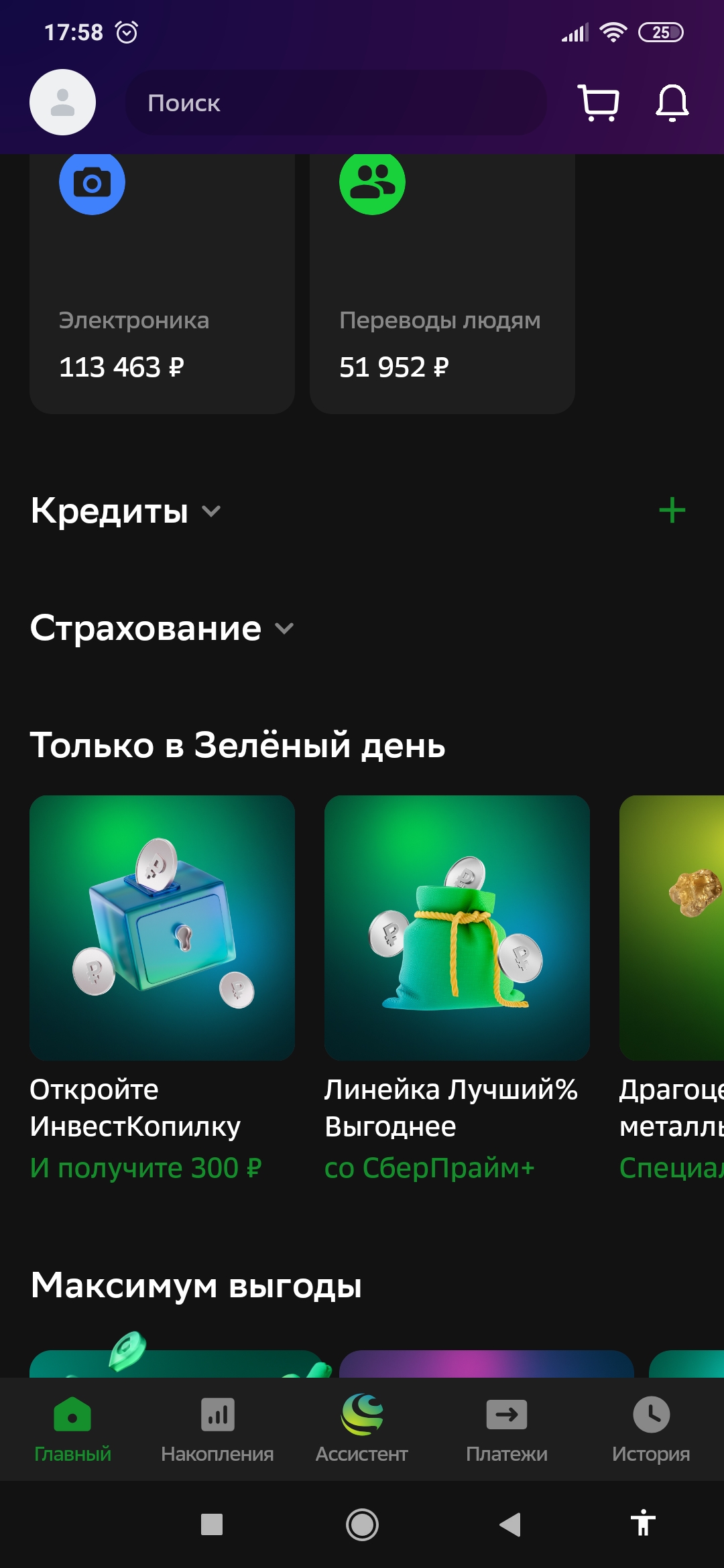This screenshot has height=1568, width=724.
Task: Go to the system home screen
Action: coord(362,1524)
